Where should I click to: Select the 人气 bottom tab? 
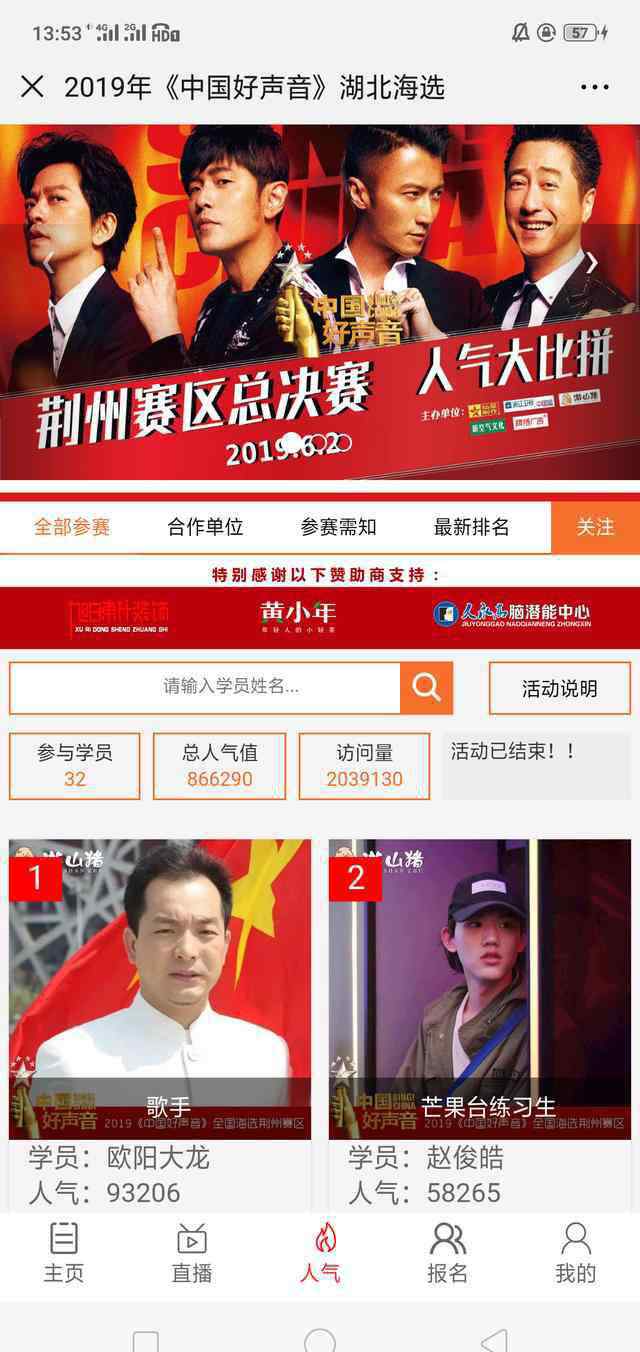[x=320, y=1252]
